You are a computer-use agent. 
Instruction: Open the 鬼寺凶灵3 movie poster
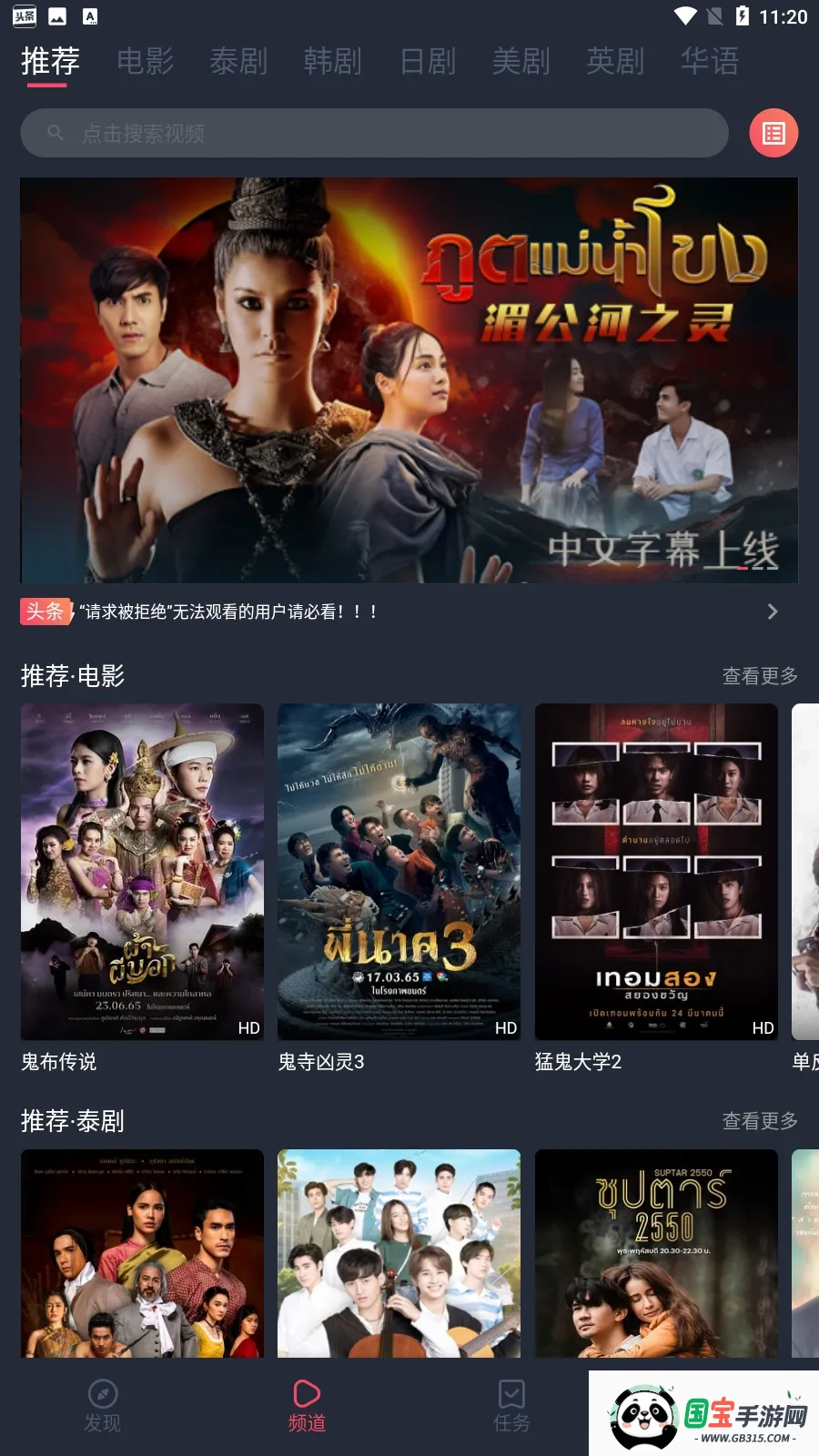point(399,871)
